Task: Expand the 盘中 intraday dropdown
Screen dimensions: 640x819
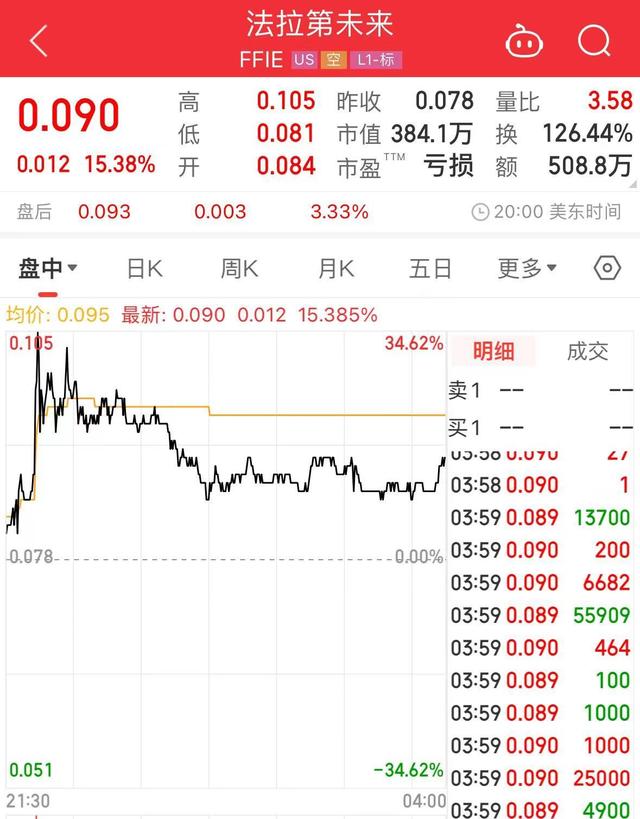Action: tap(49, 268)
